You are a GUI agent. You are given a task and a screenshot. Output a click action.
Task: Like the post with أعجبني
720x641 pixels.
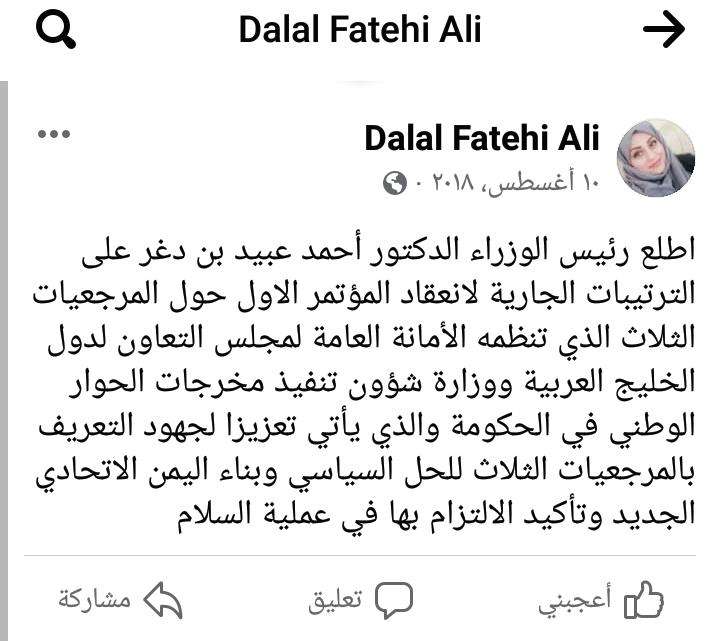(601, 599)
